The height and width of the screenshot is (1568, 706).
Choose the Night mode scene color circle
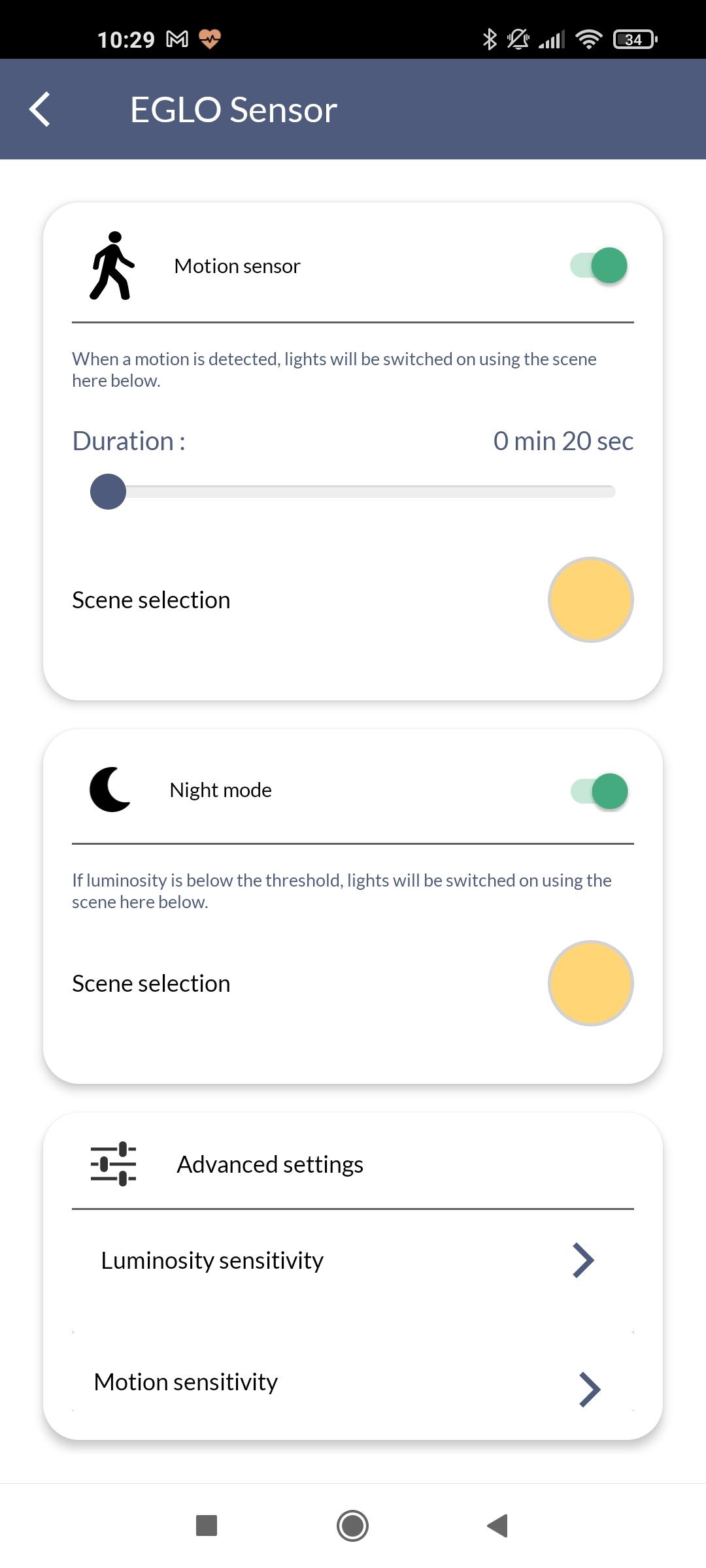click(590, 983)
